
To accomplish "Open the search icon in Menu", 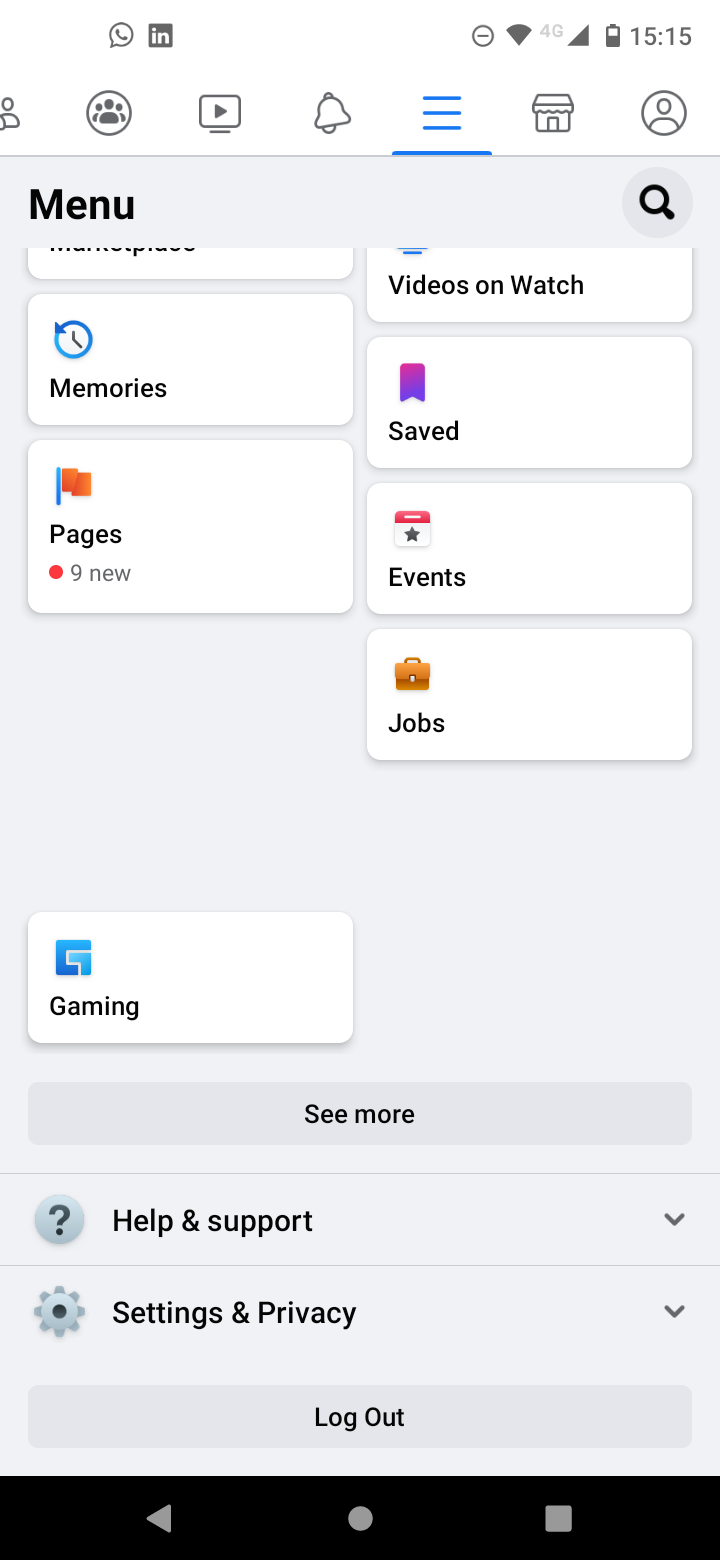I will (x=657, y=203).
